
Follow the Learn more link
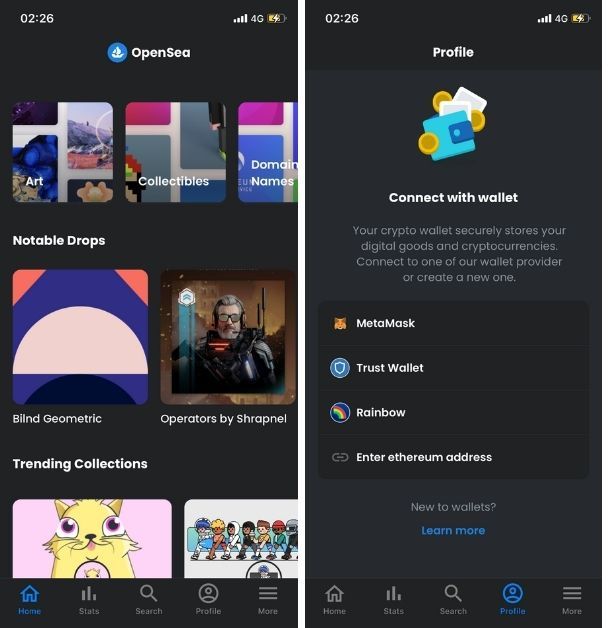(453, 531)
